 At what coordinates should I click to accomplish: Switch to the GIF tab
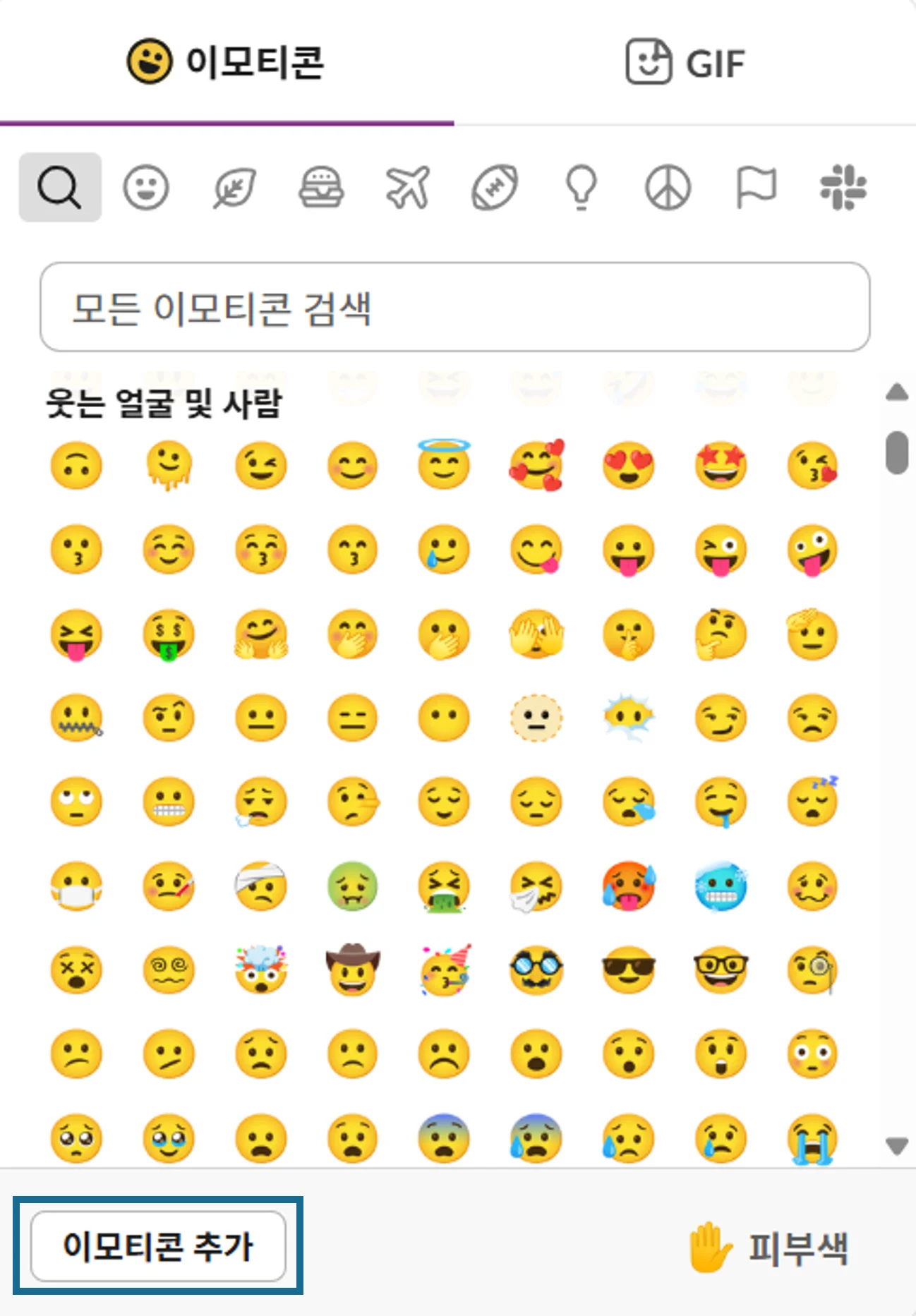[685, 62]
